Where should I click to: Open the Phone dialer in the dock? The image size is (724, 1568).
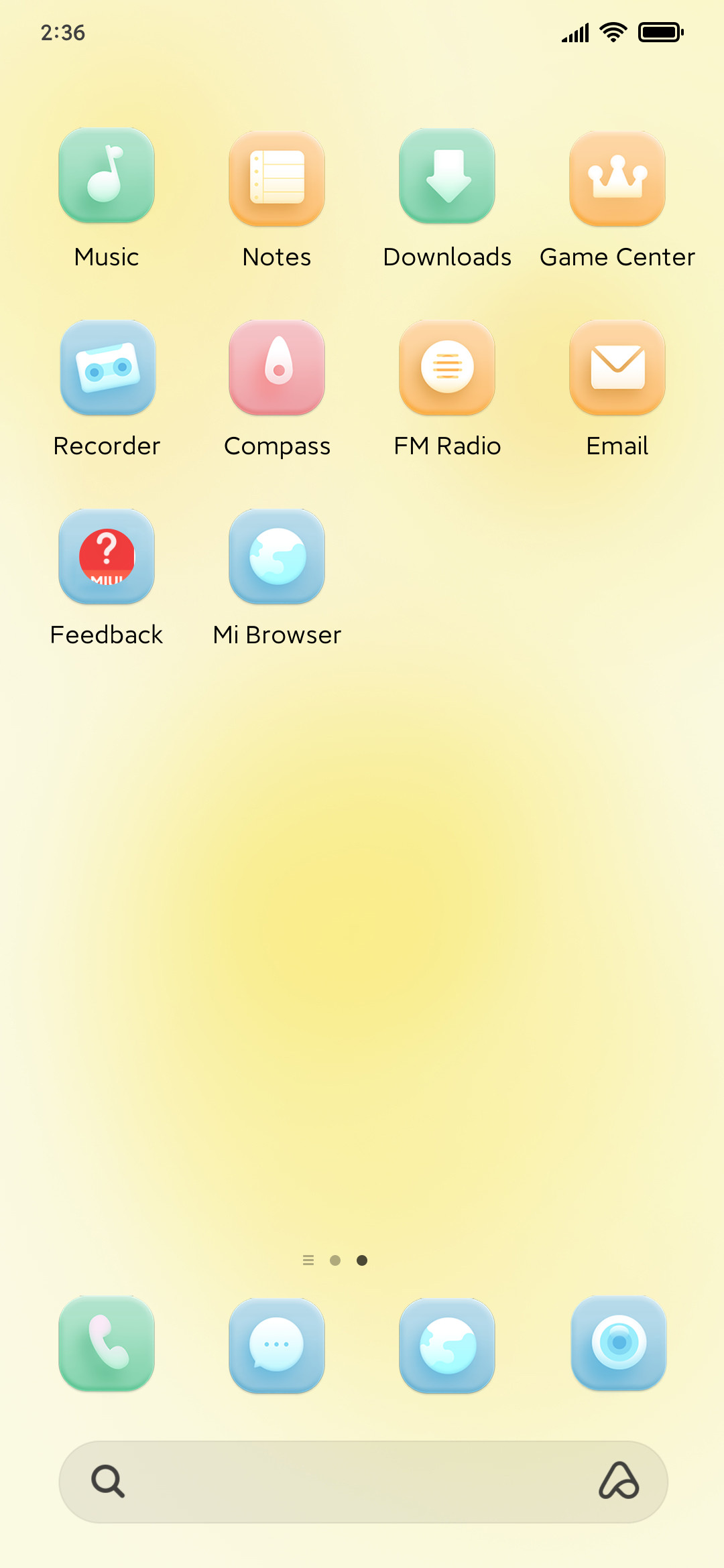107,1344
